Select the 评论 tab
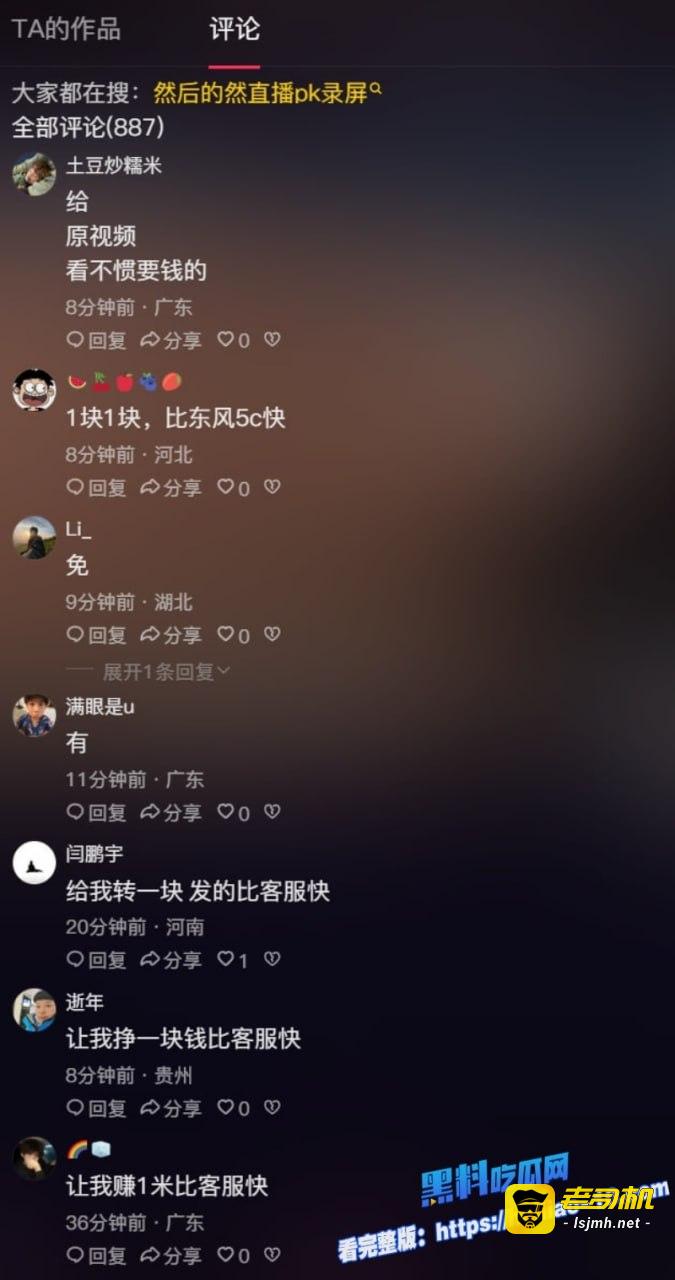The image size is (675, 1280). (234, 29)
